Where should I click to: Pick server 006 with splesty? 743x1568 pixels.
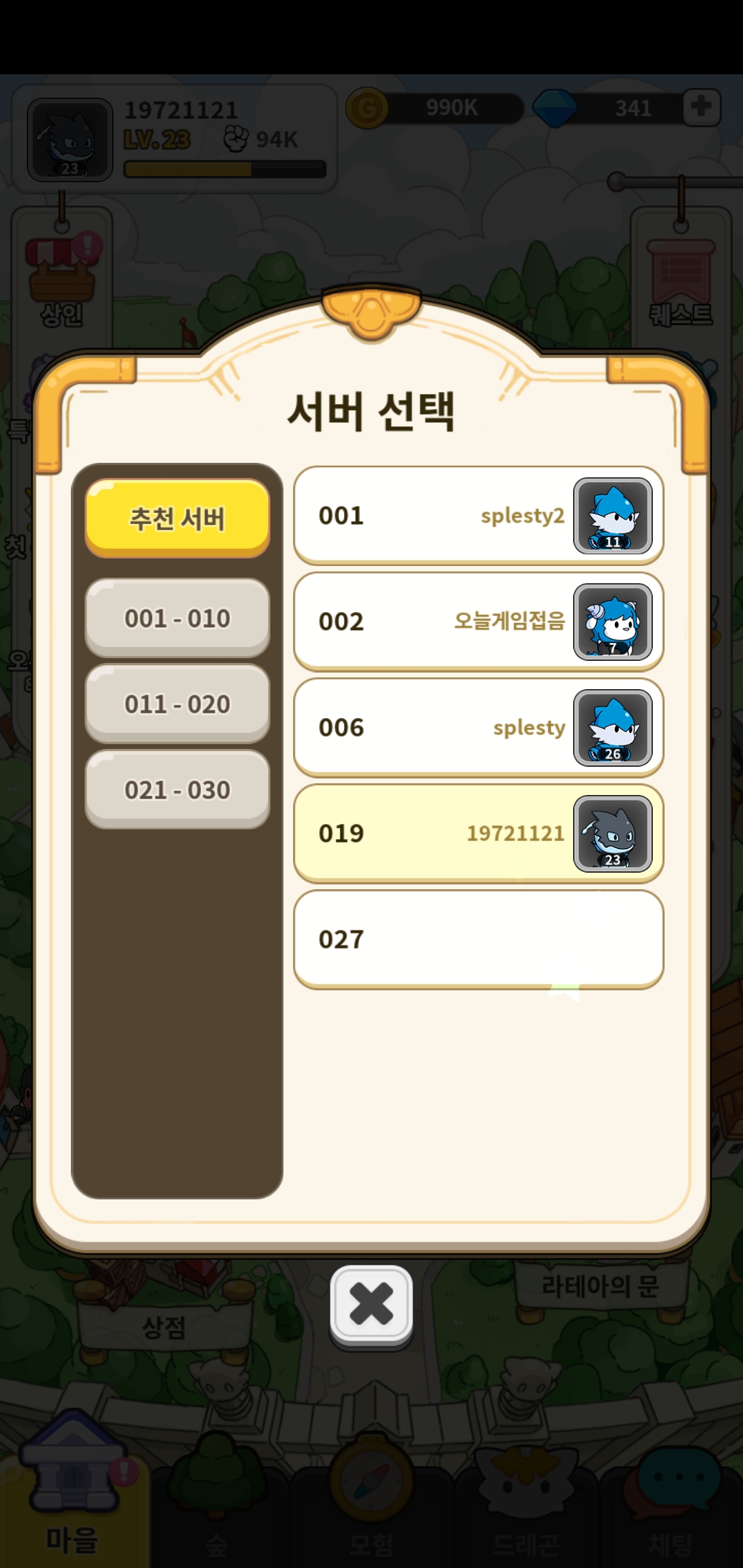pyautogui.click(x=478, y=728)
